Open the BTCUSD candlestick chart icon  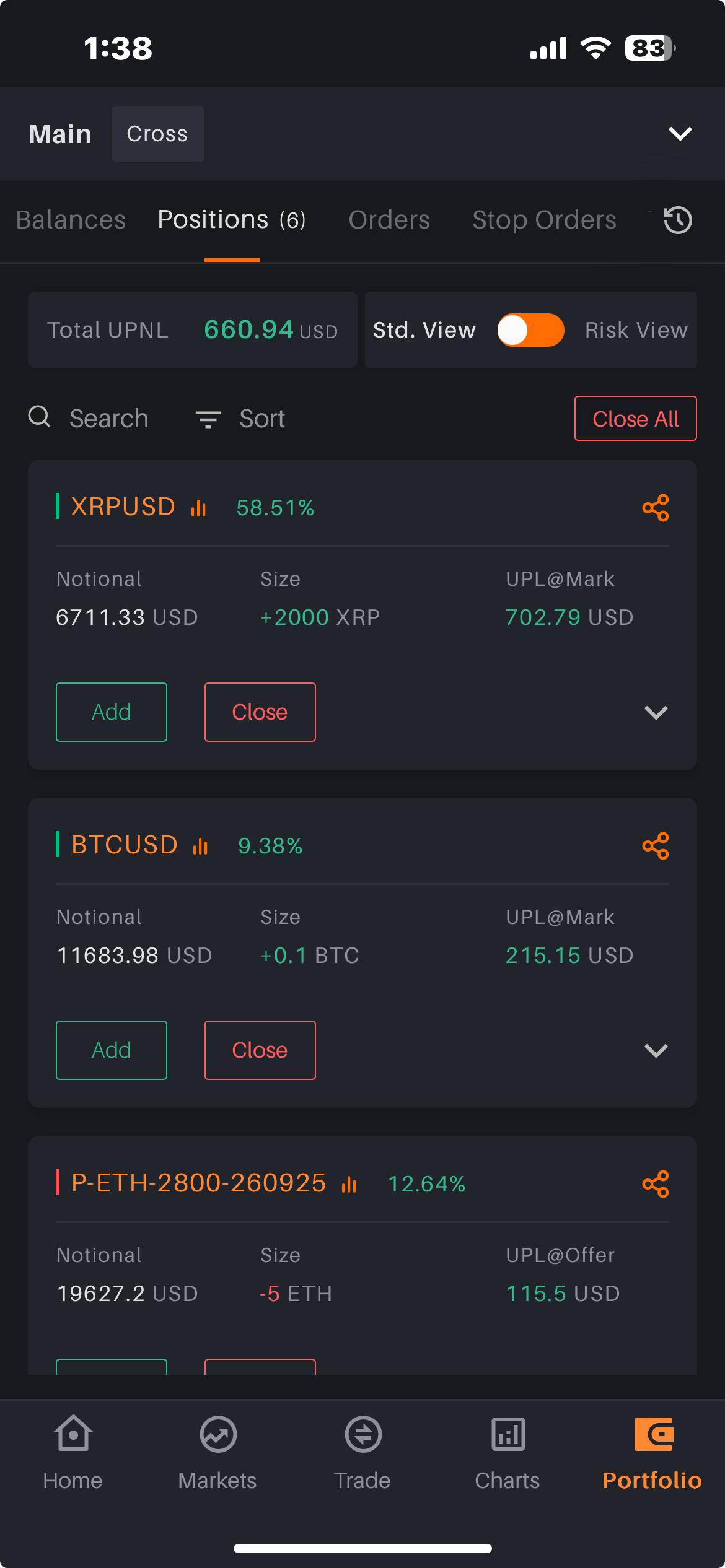[200, 845]
